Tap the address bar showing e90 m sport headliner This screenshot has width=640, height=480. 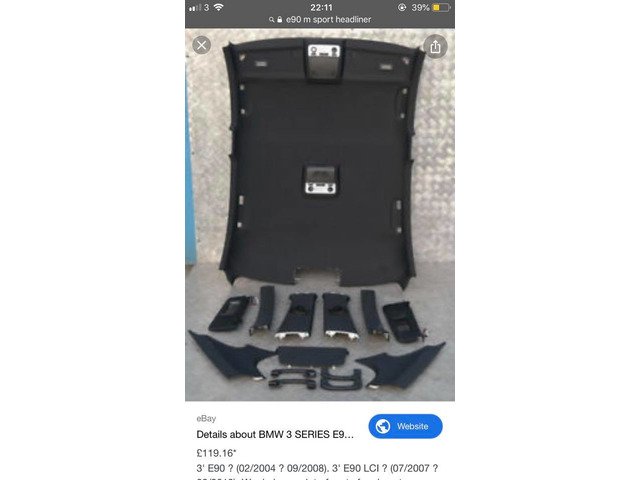coord(320,19)
